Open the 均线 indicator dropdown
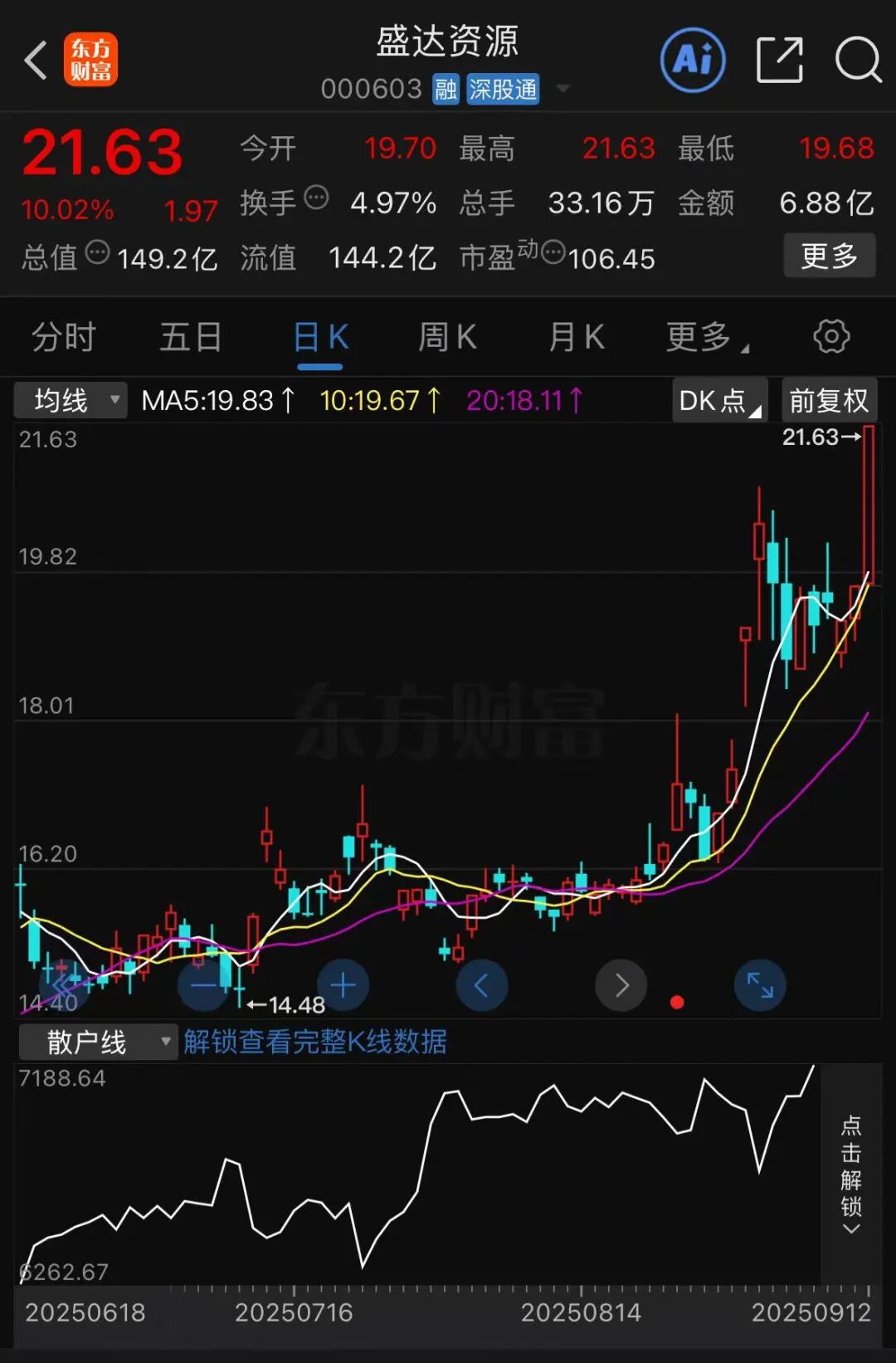This screenshot has width=896, height=1363. point(71,401)
